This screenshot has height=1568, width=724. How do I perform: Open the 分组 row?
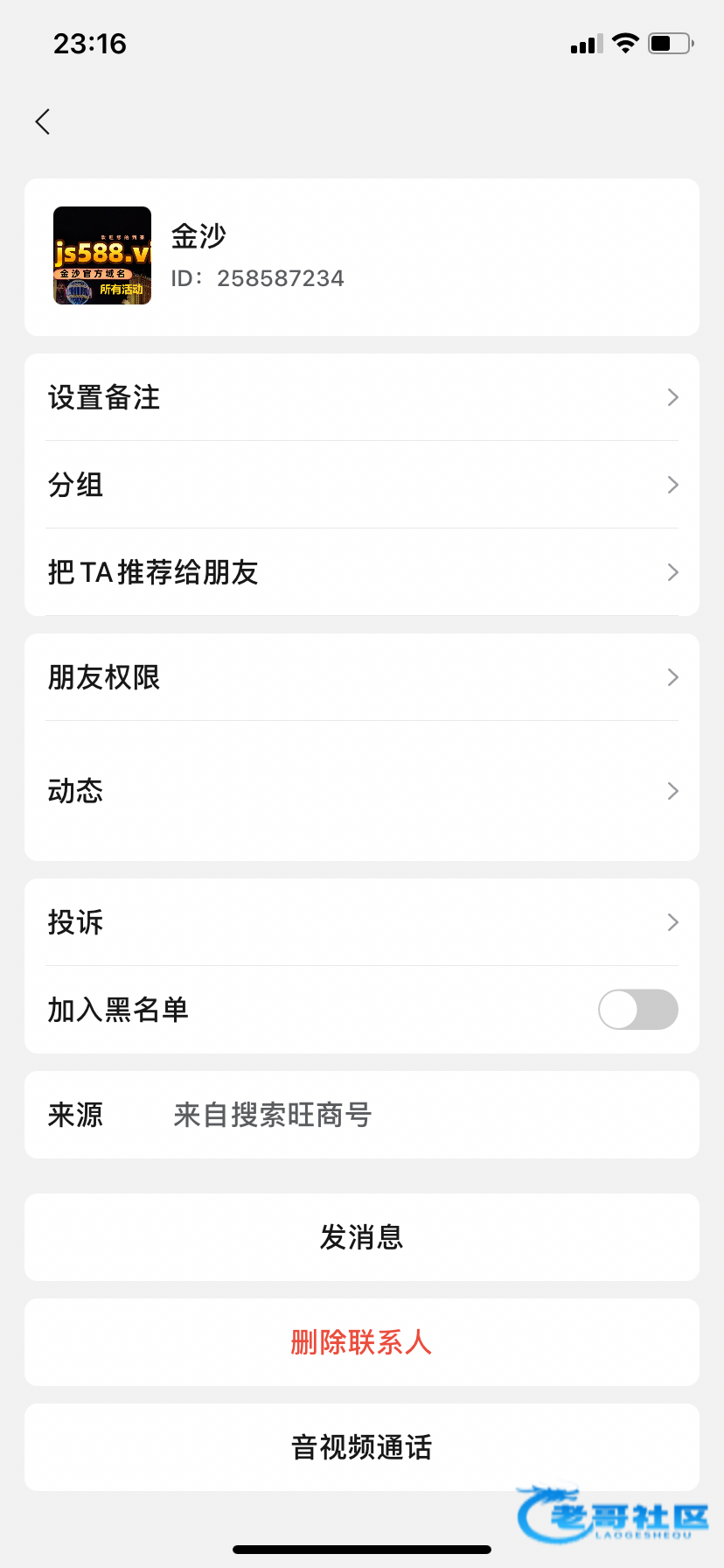(x=362, y=485)
